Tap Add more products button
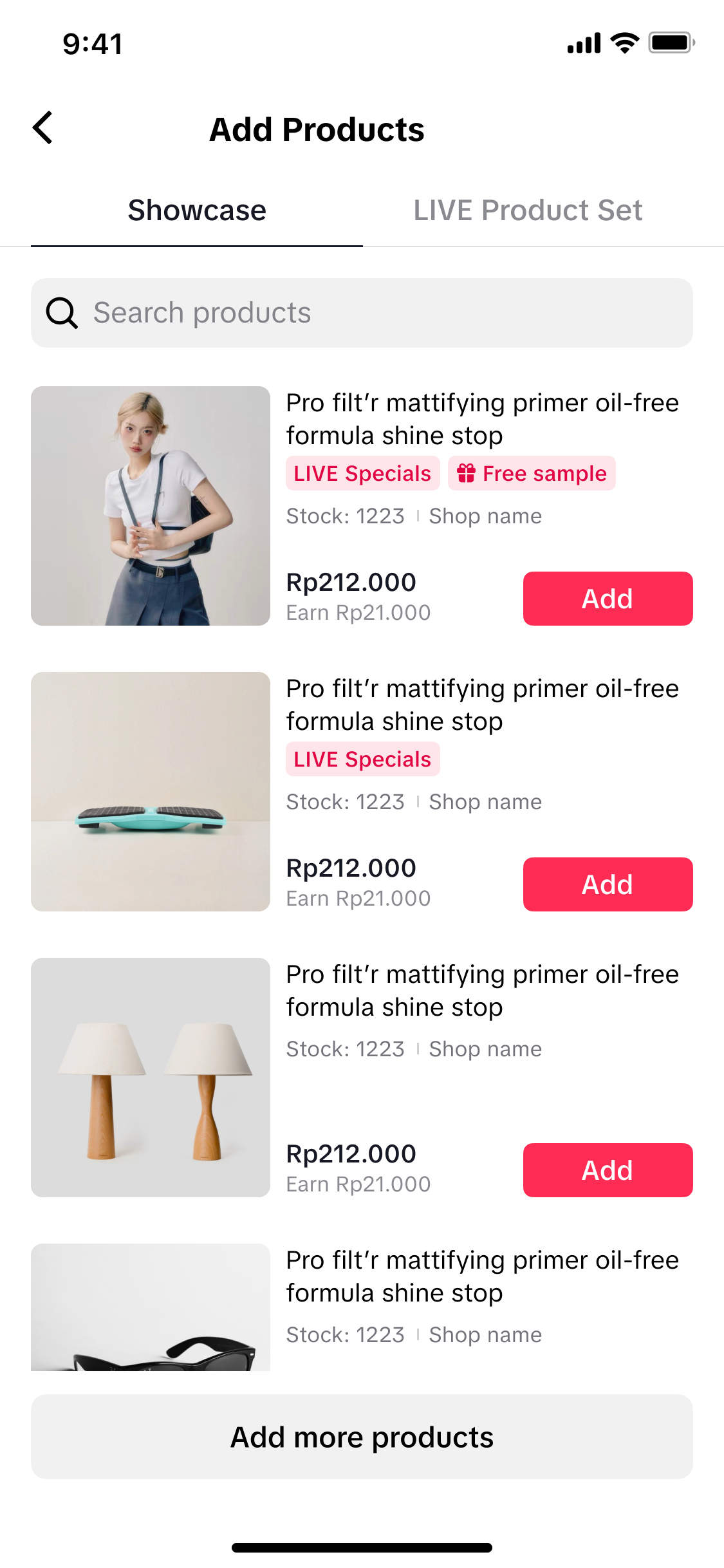The width and height of the screenshot is (724, 1568). (x=362, y=1437)
